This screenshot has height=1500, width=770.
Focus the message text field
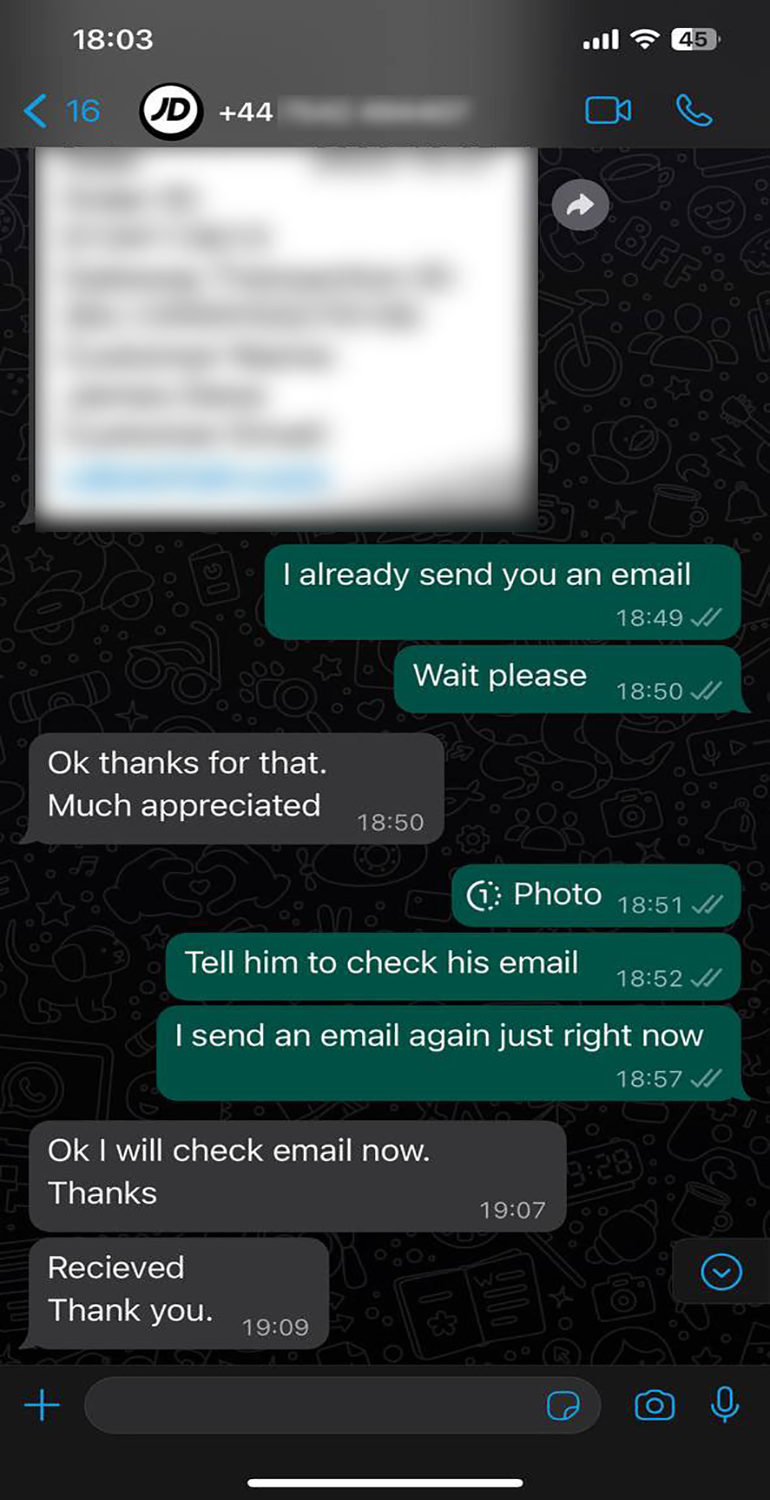pos(310,1406)
